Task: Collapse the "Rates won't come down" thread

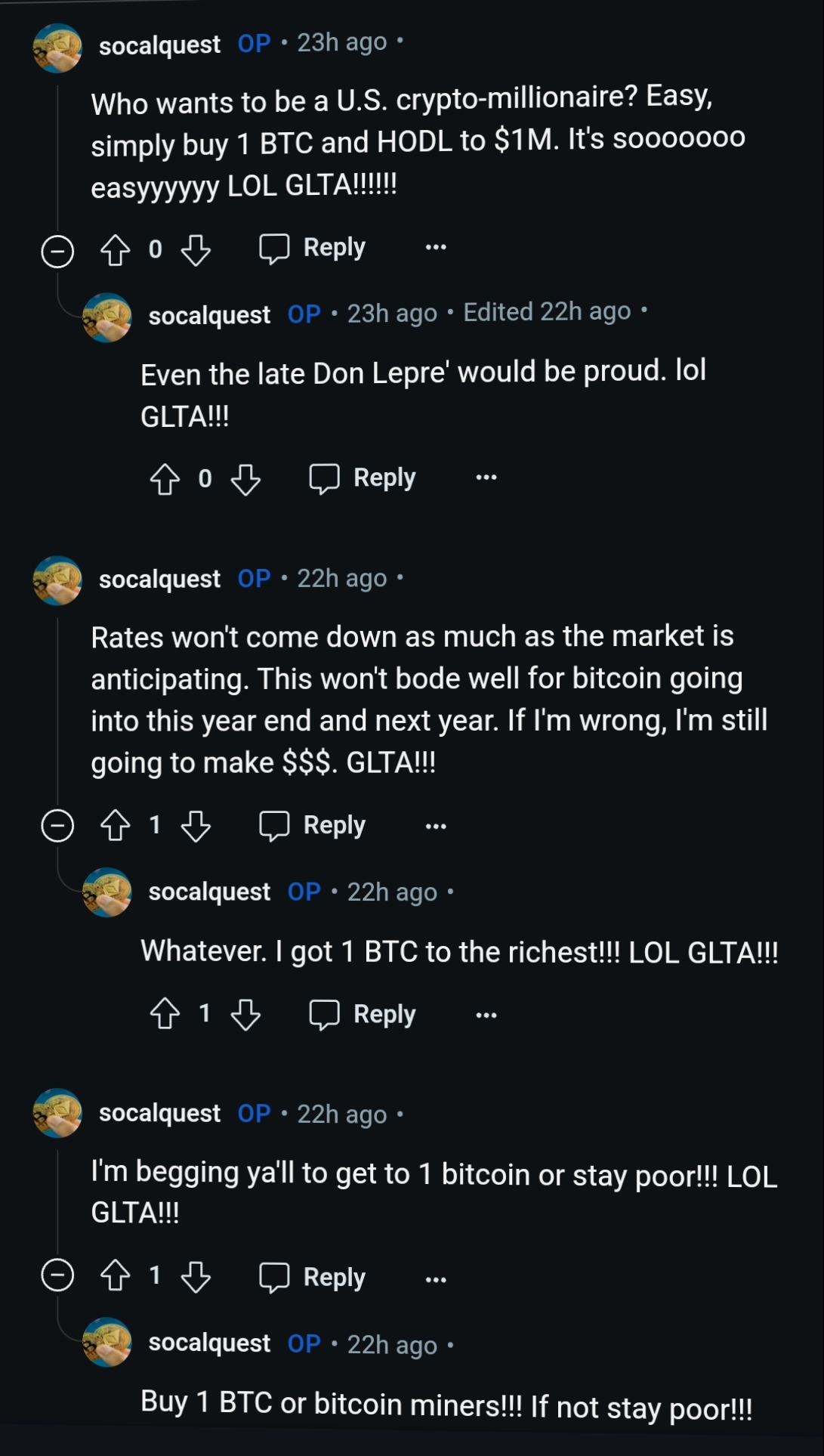Action: point(57,826)
